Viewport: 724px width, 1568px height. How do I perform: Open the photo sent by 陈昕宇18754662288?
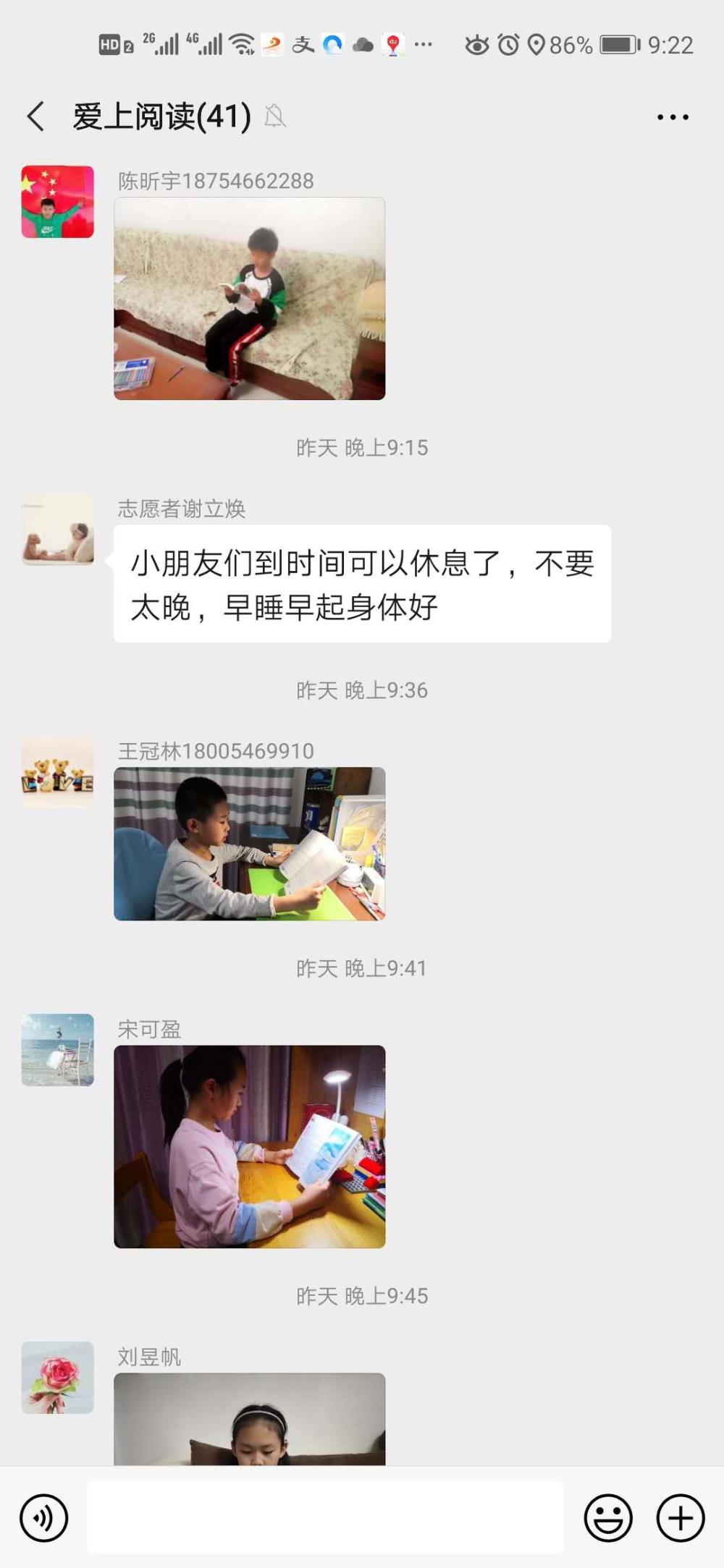250,298
